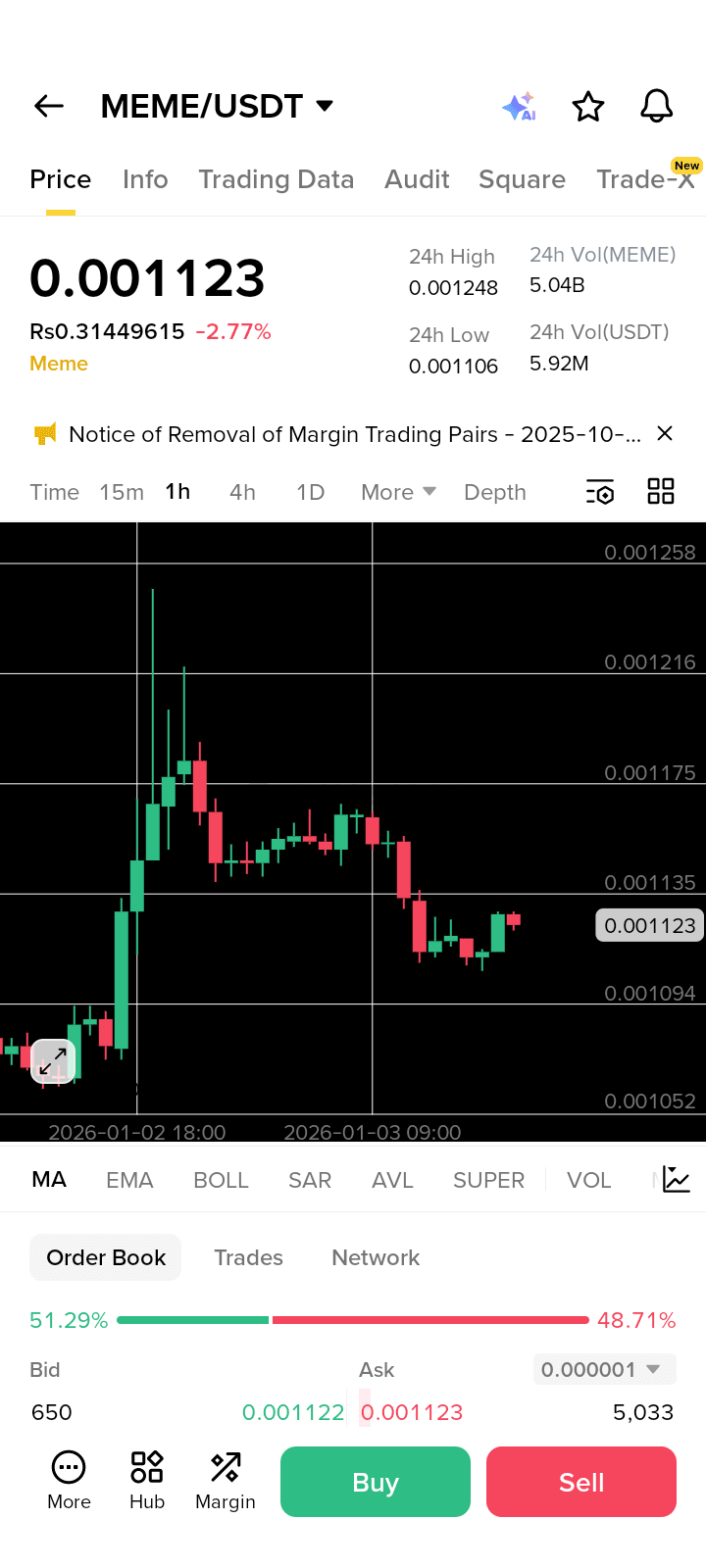The height and width of the screenshot is (1568, 706).
Task: Add pair to favorites with star
Action: coord(588,106)
